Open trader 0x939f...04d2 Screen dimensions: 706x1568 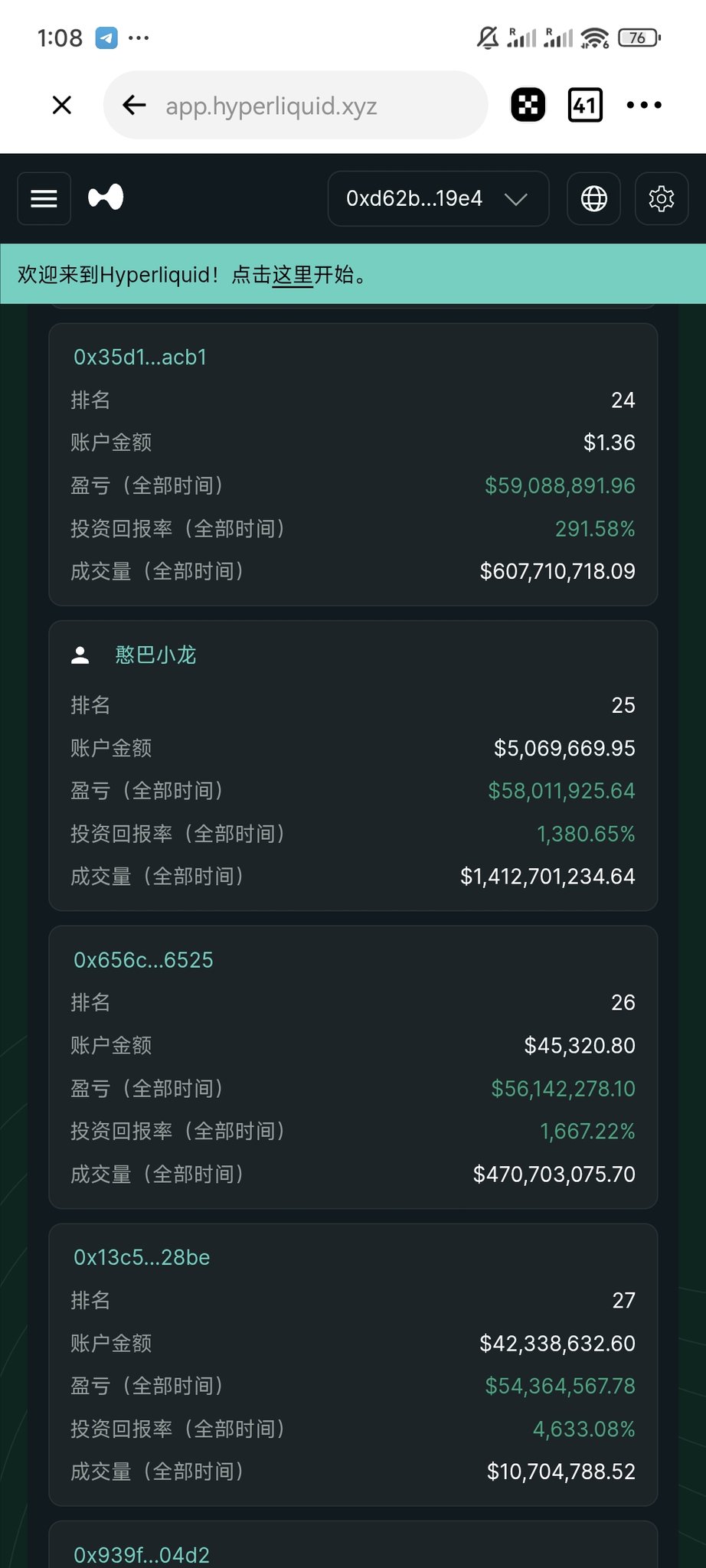(x=142, y=1554)
